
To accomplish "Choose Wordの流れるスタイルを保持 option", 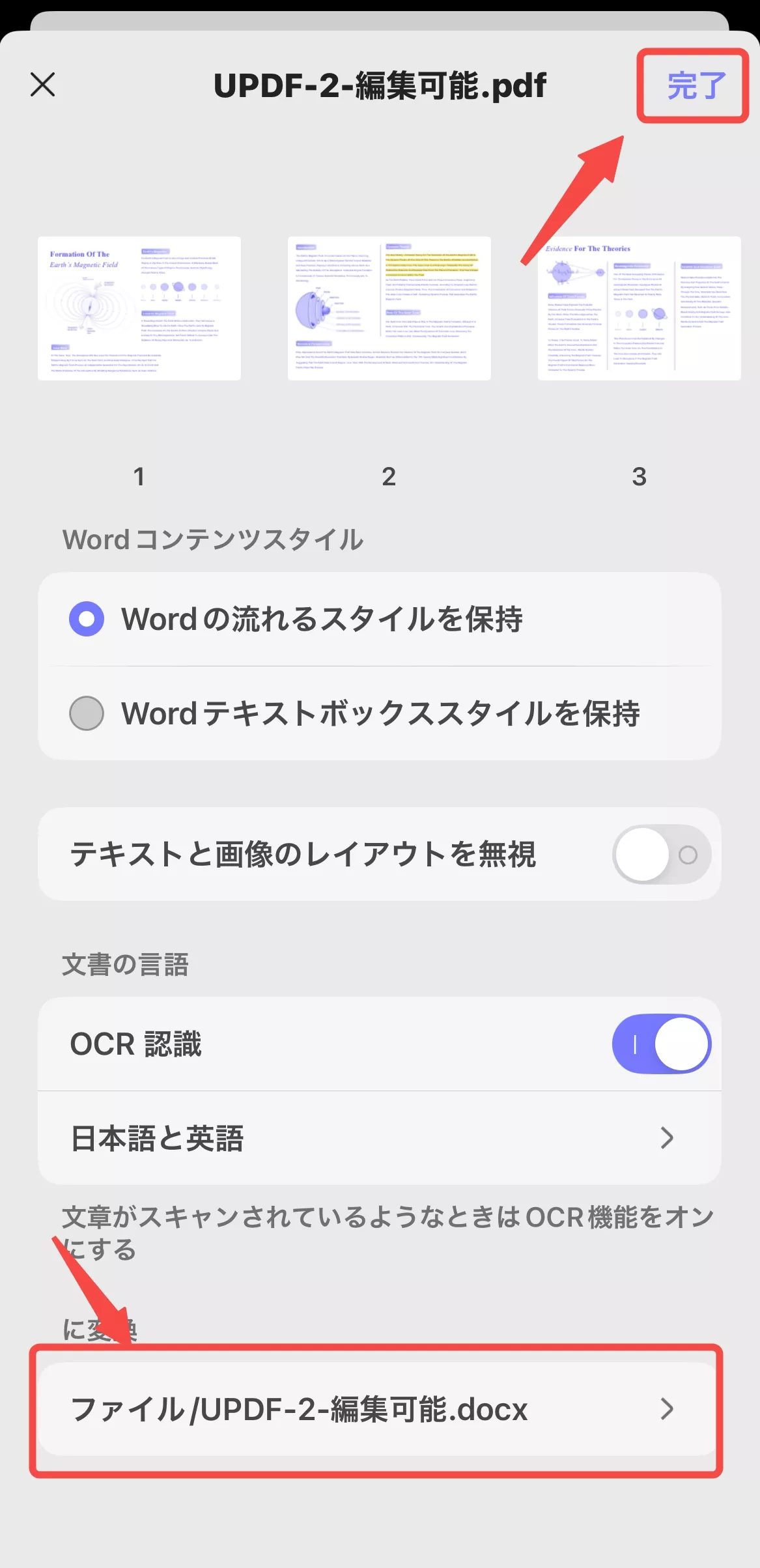I will (x=87, y=619).
